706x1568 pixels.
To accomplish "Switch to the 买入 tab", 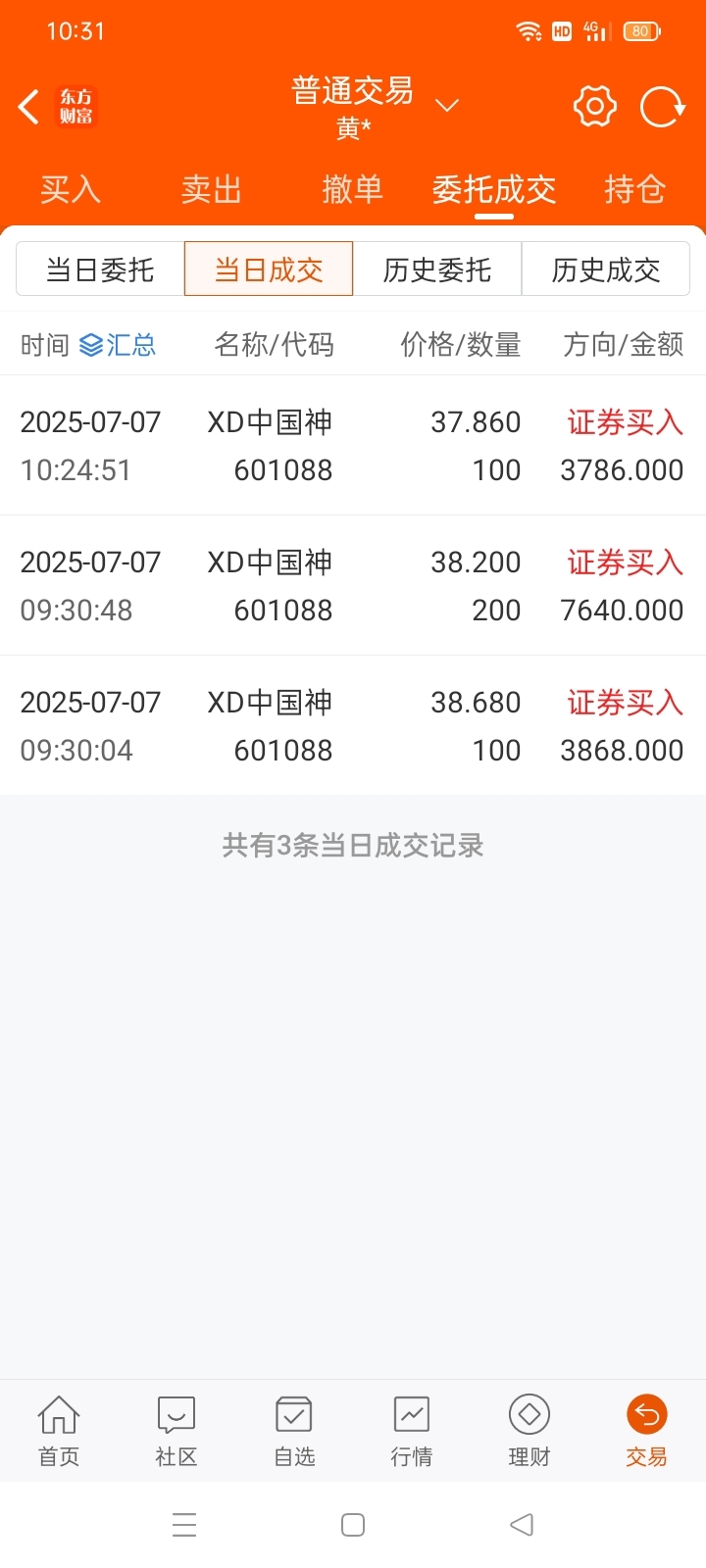I will pos(71,189).
